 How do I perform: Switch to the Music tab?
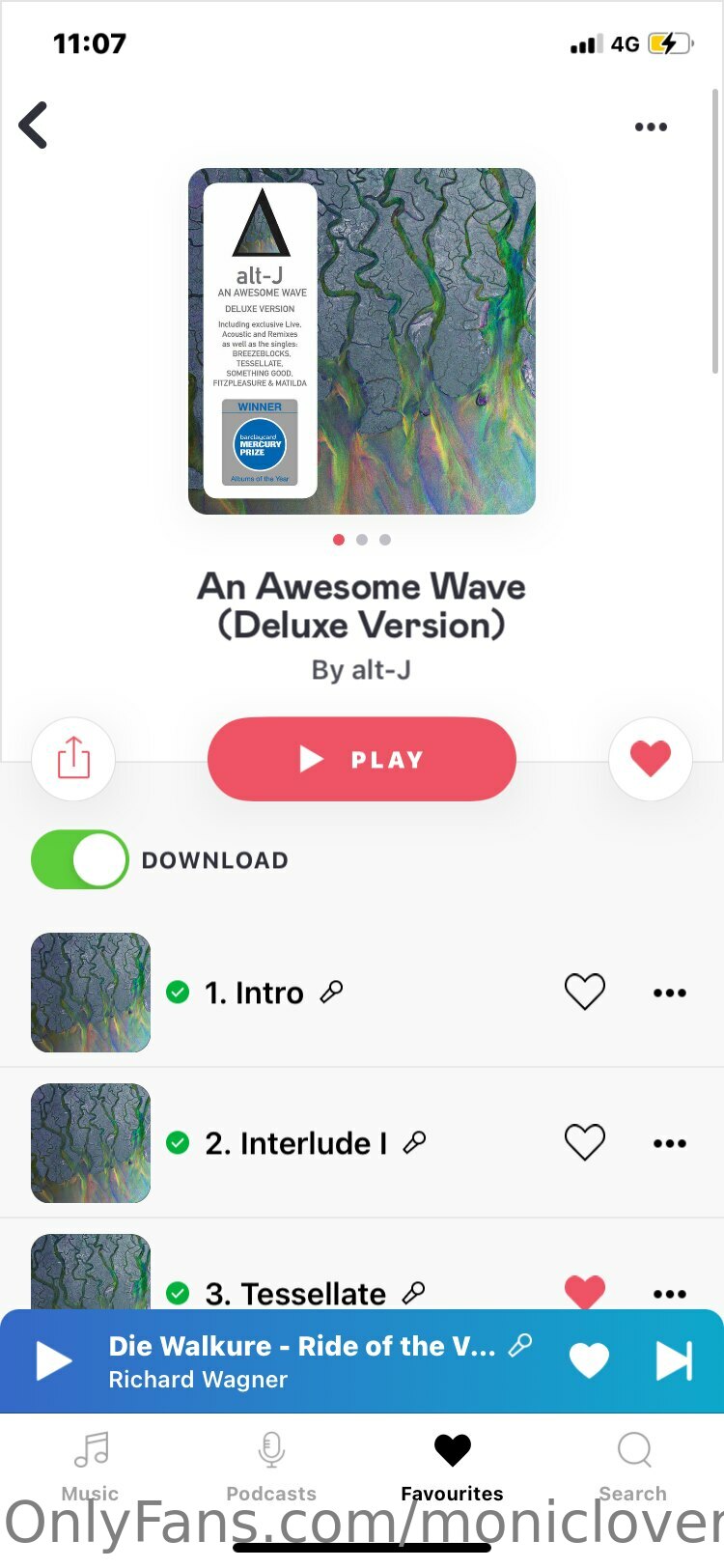[x=91, y=1466]
